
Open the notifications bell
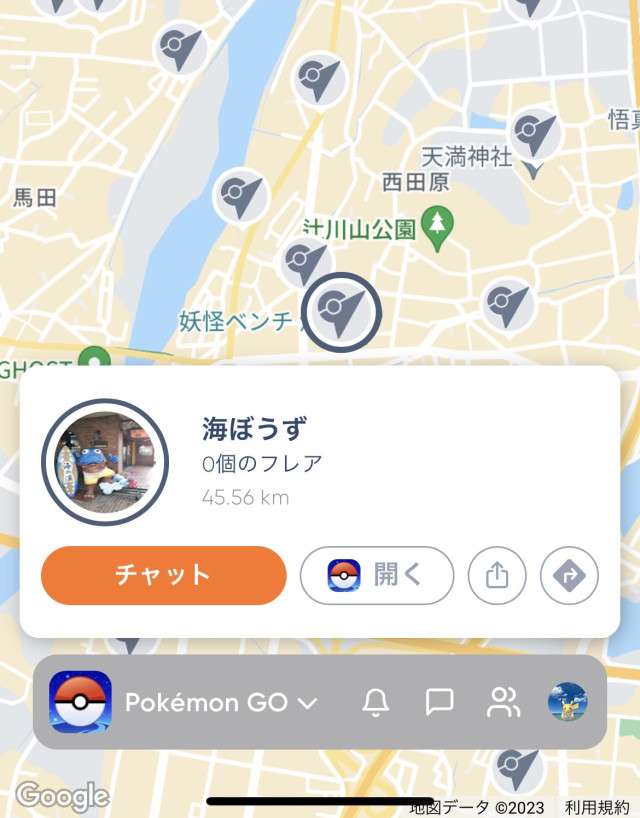click(376, 703)
